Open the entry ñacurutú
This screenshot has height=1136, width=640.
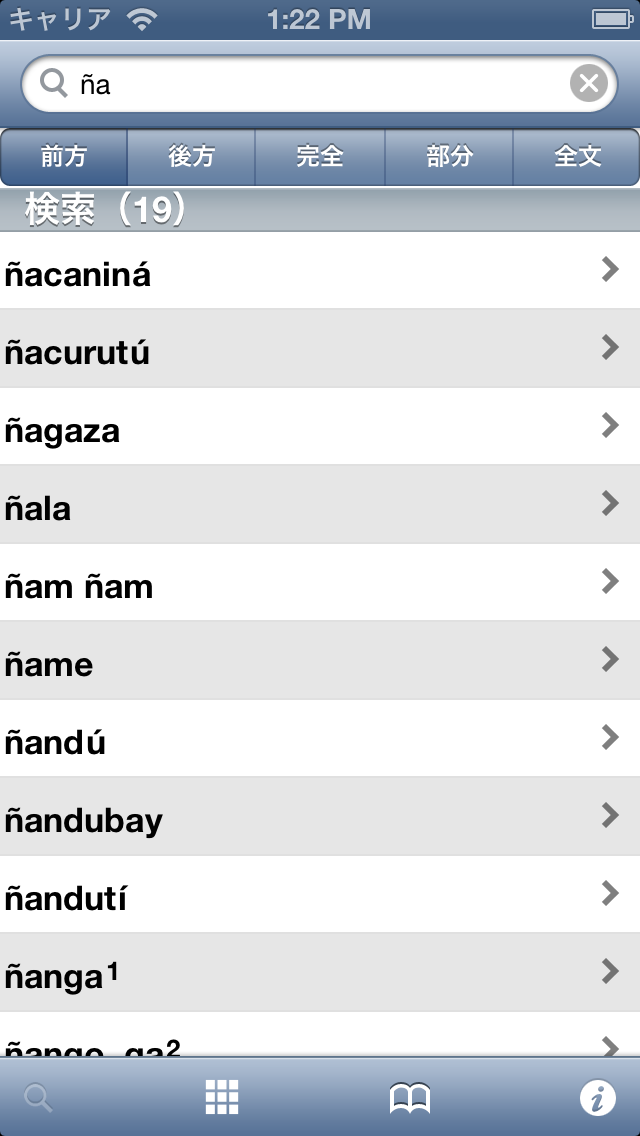tap(320, 350)
